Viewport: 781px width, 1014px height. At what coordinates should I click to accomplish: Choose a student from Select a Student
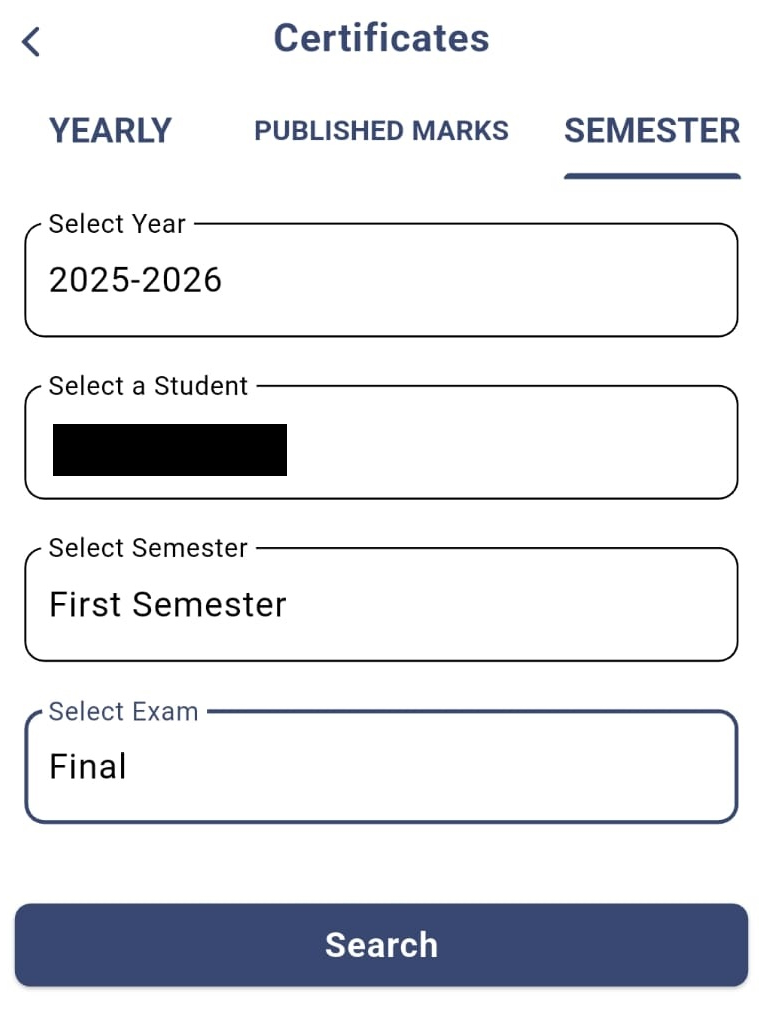(381, 443)
